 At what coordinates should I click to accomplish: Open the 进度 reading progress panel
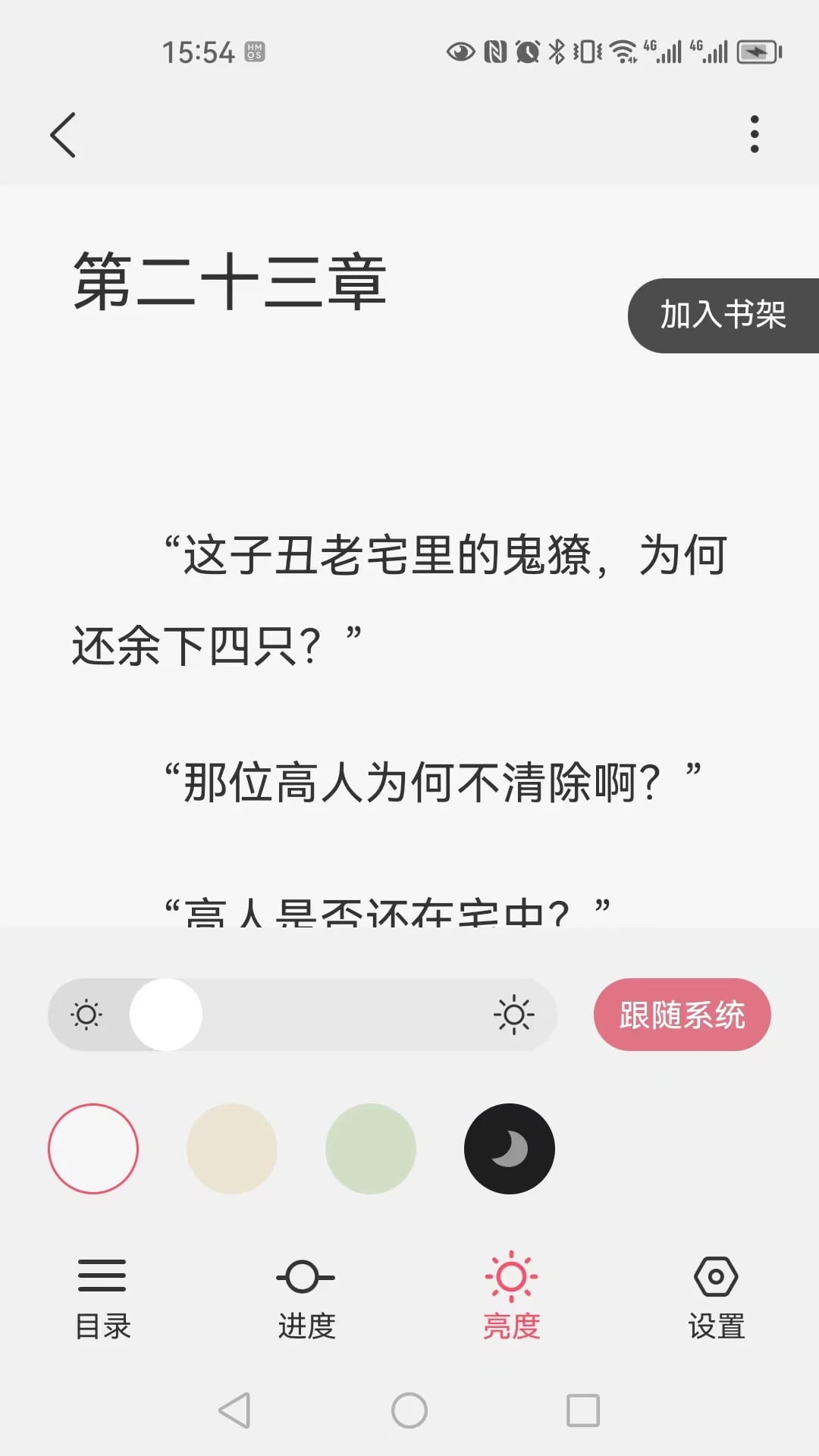click(x=306, y=1298)
